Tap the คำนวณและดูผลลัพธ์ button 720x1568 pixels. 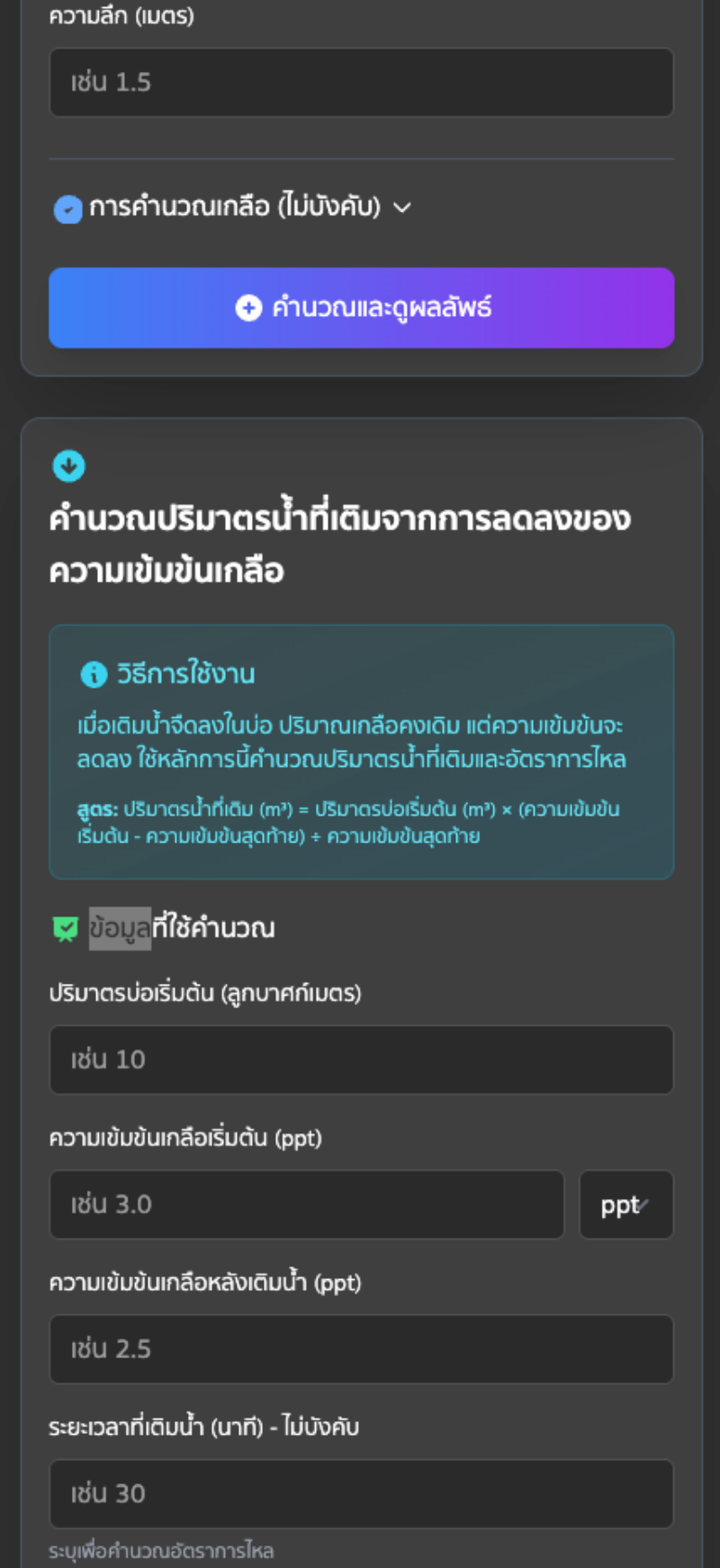pyautogui.click(x=361, y=308)
